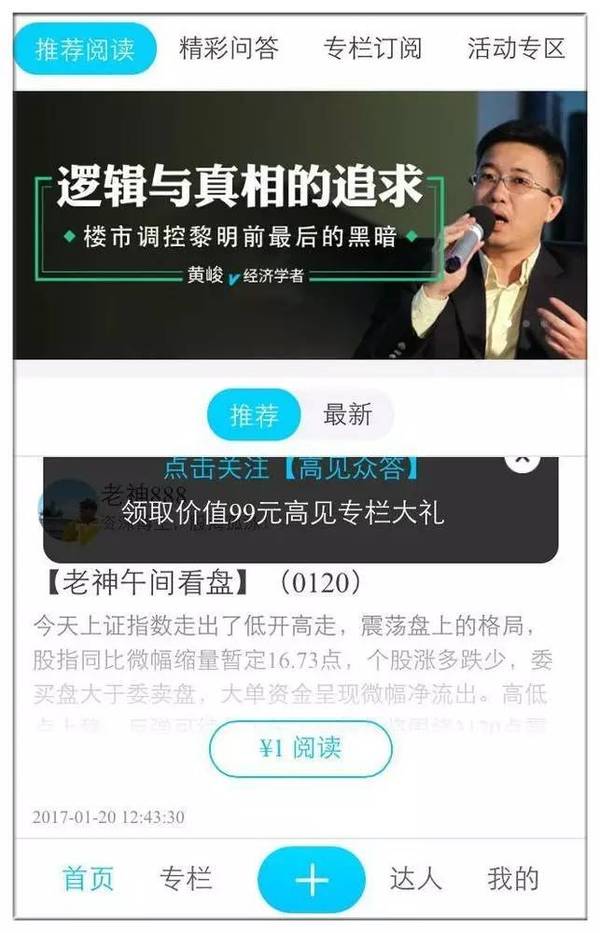The image size is (600, 933).
Task: Dismiss the 高见众答 promo popup
Action: [521, 458]
